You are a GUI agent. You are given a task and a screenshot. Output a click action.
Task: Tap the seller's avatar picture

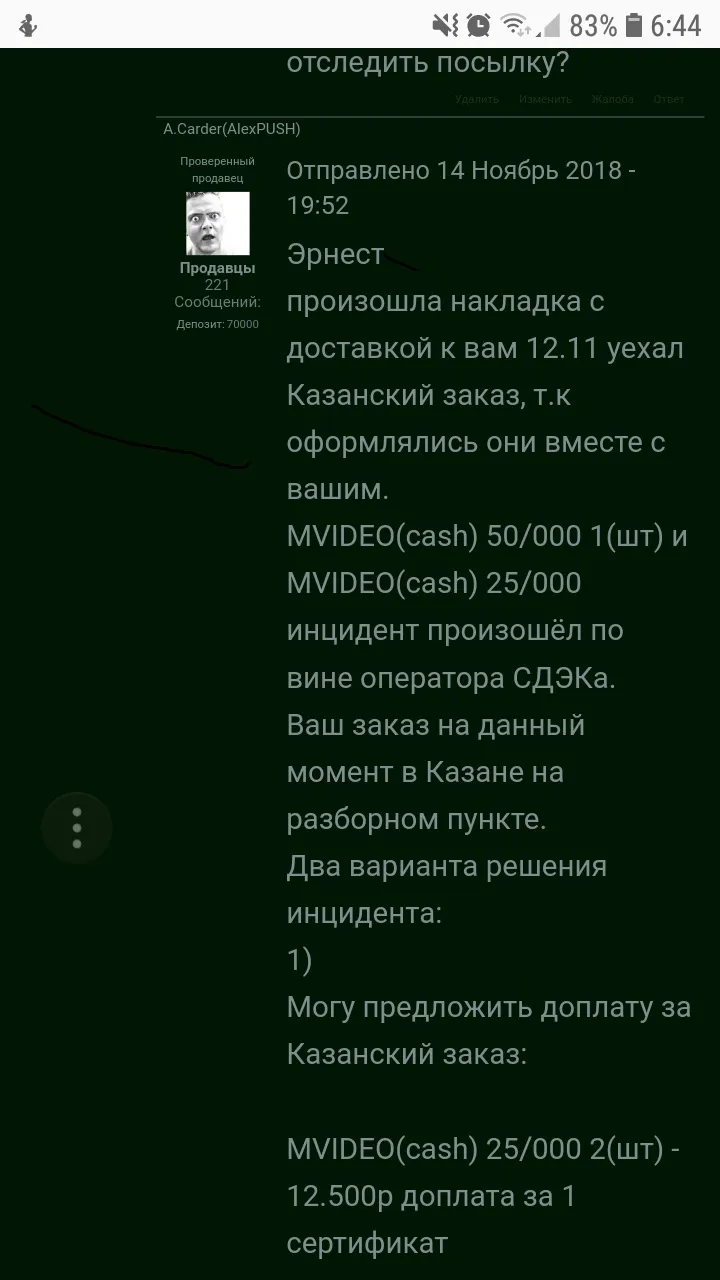[217, 224]
